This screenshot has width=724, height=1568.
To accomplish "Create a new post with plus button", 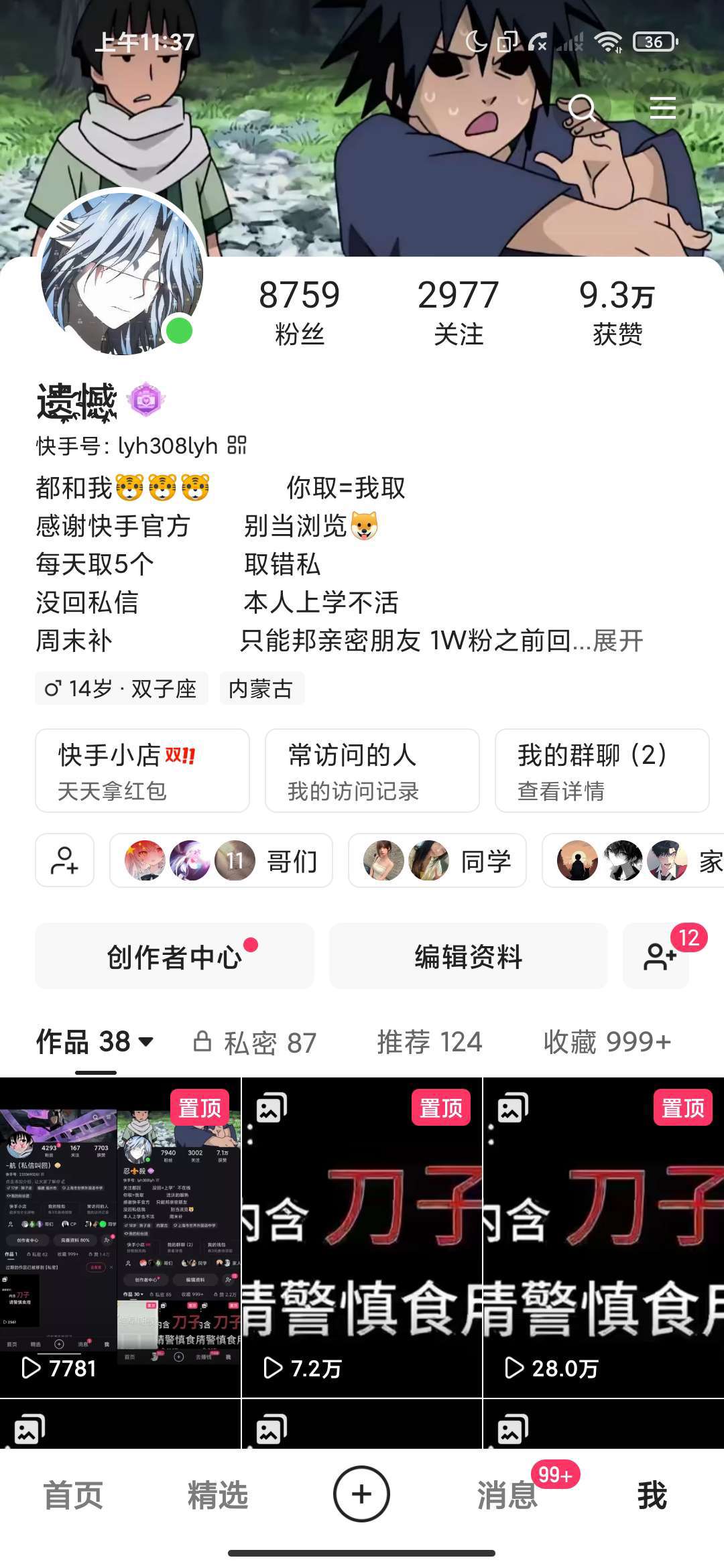I will click(x=361, y=1494).
